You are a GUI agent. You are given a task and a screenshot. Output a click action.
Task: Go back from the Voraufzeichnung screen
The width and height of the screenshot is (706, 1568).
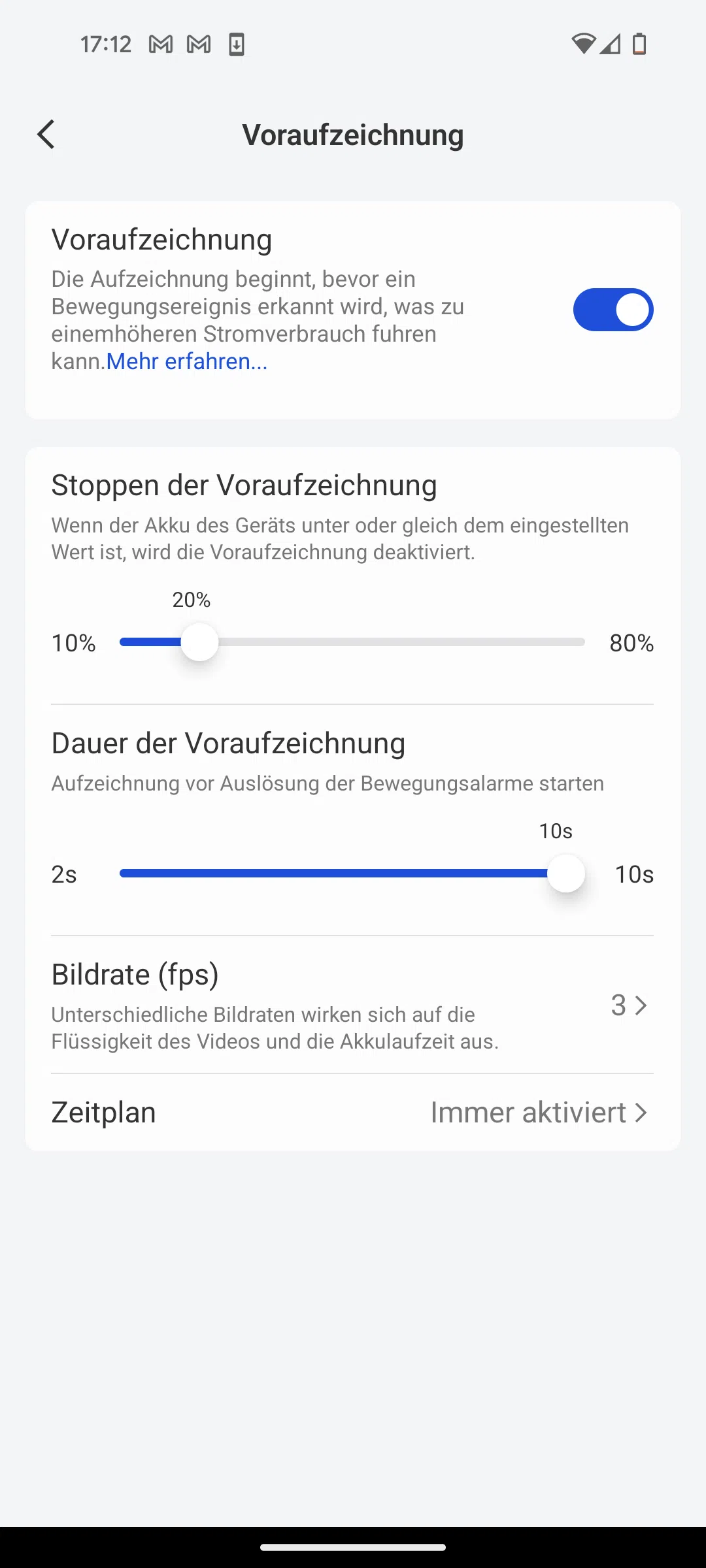point(46,135)
